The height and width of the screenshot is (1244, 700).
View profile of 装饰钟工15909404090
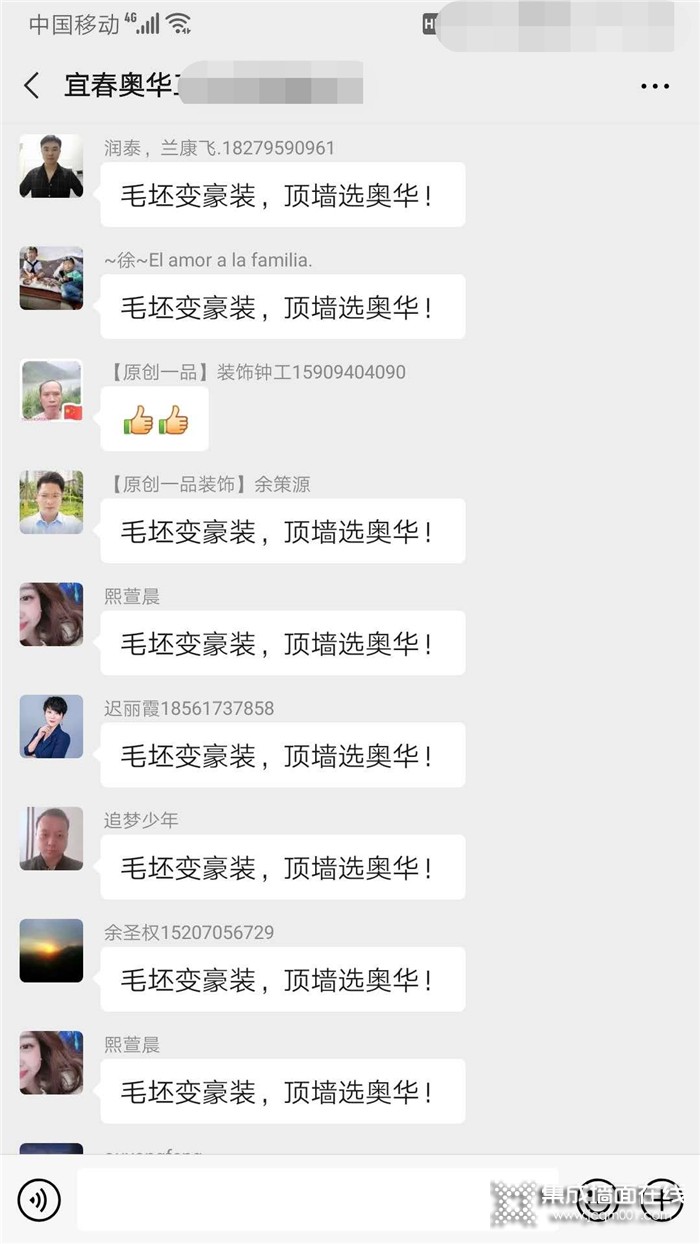51,390
